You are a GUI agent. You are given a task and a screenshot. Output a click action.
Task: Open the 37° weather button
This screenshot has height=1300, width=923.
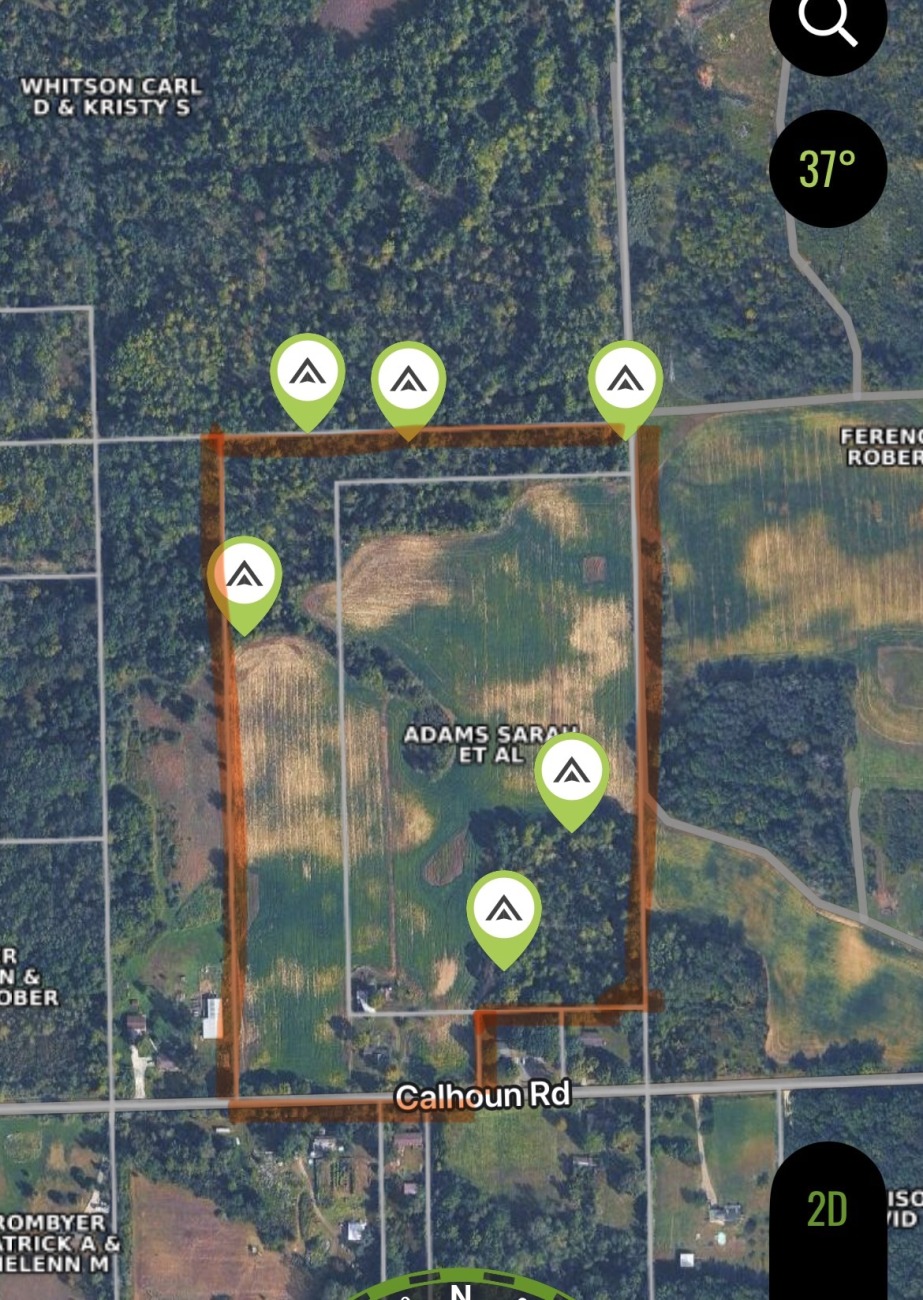pos(827,169)
